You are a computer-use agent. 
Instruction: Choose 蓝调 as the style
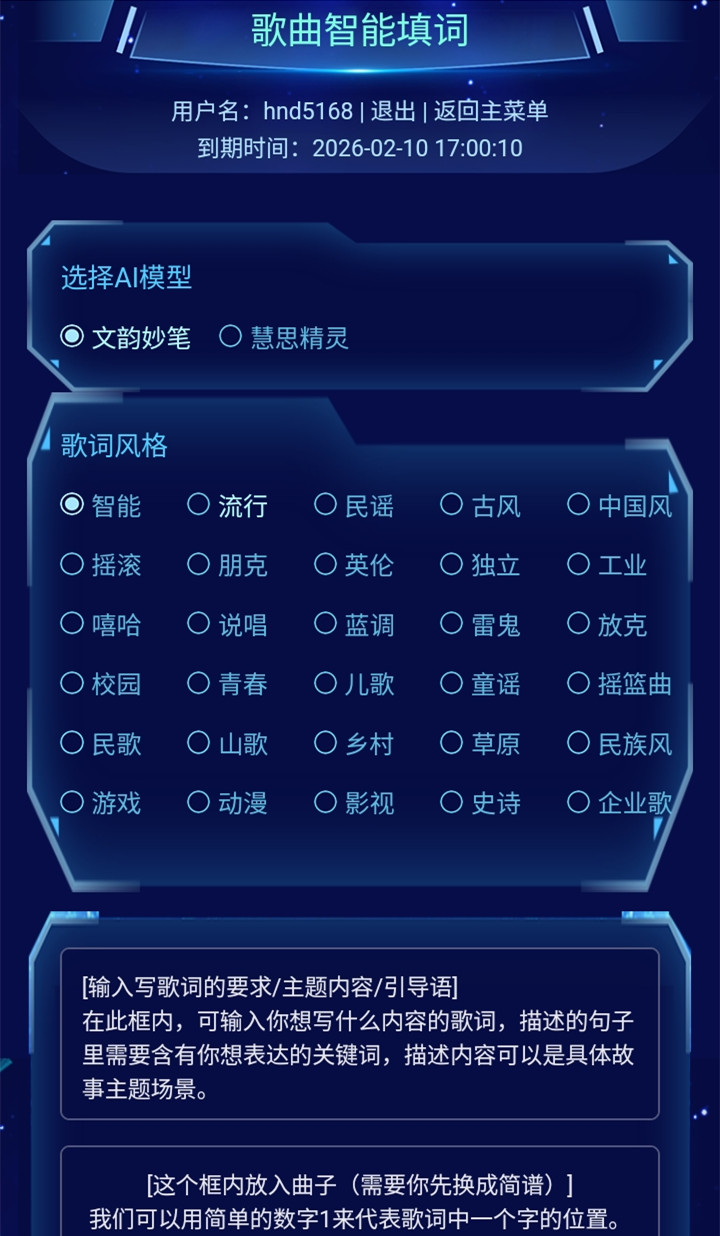325,624
